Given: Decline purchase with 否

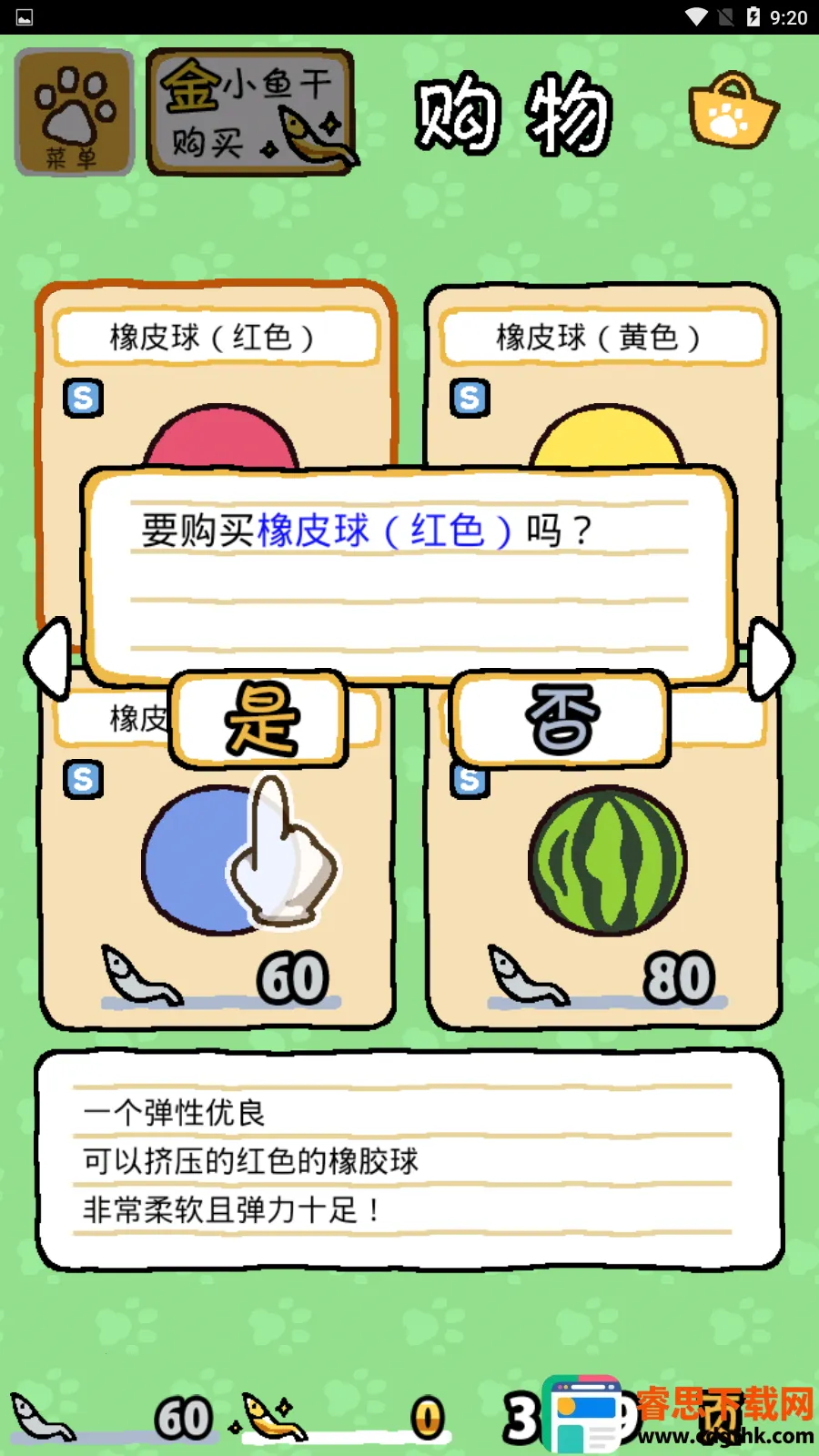Looking at the screenshot, I should (561, 719).
